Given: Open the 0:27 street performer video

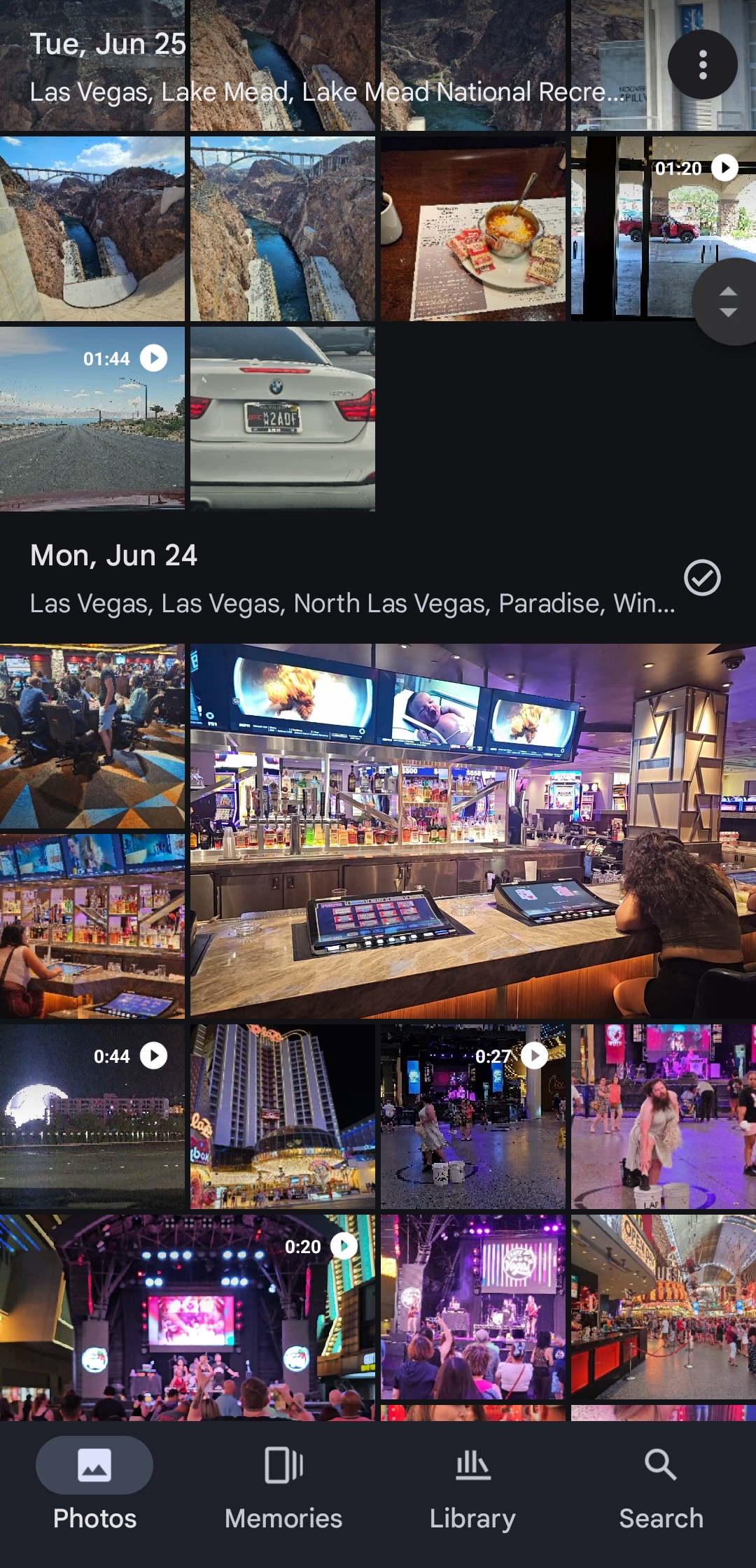Looking at the screenshot, I should 473,1117.
